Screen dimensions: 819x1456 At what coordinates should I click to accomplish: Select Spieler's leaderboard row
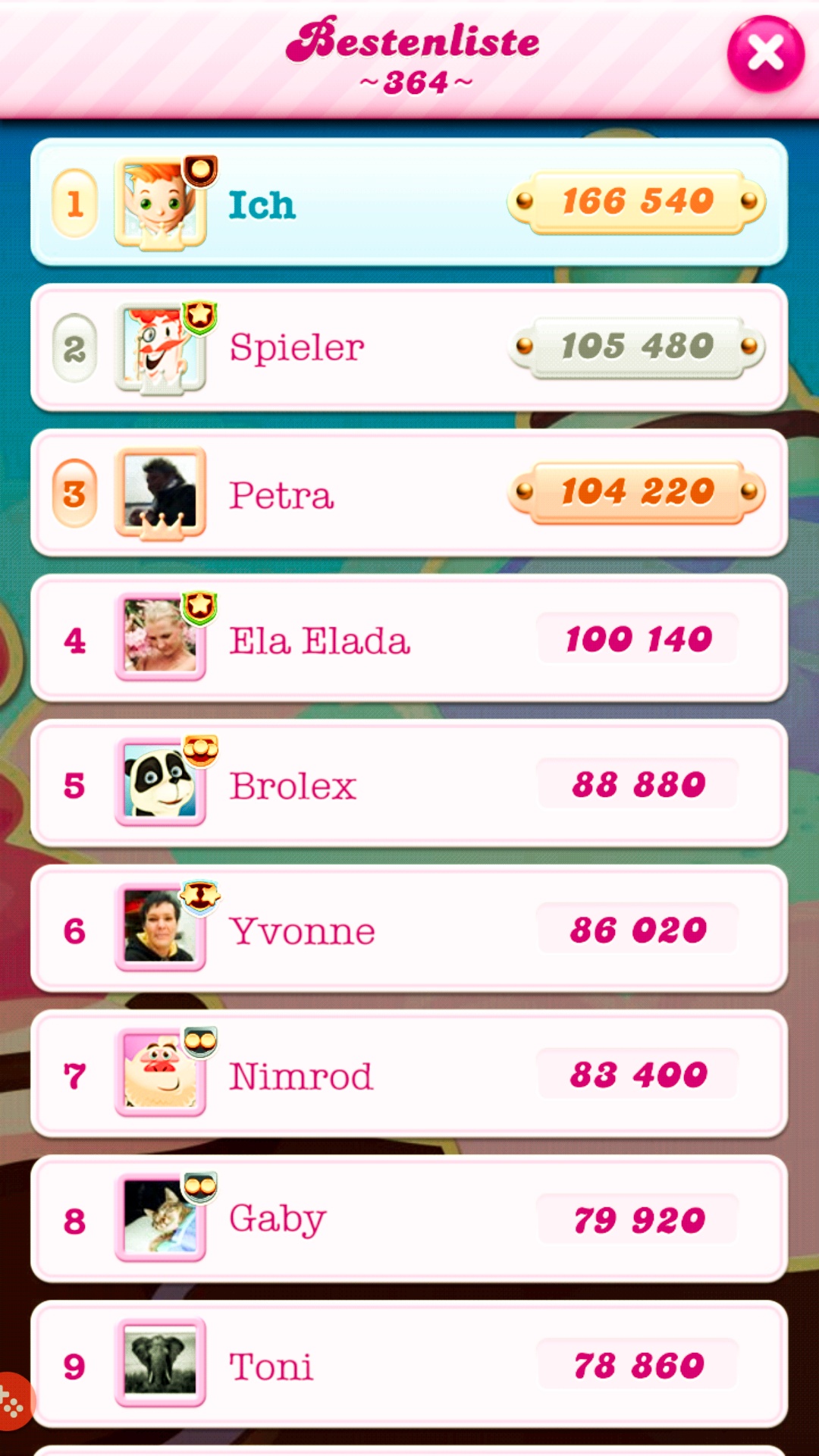(x=409, y=347)
